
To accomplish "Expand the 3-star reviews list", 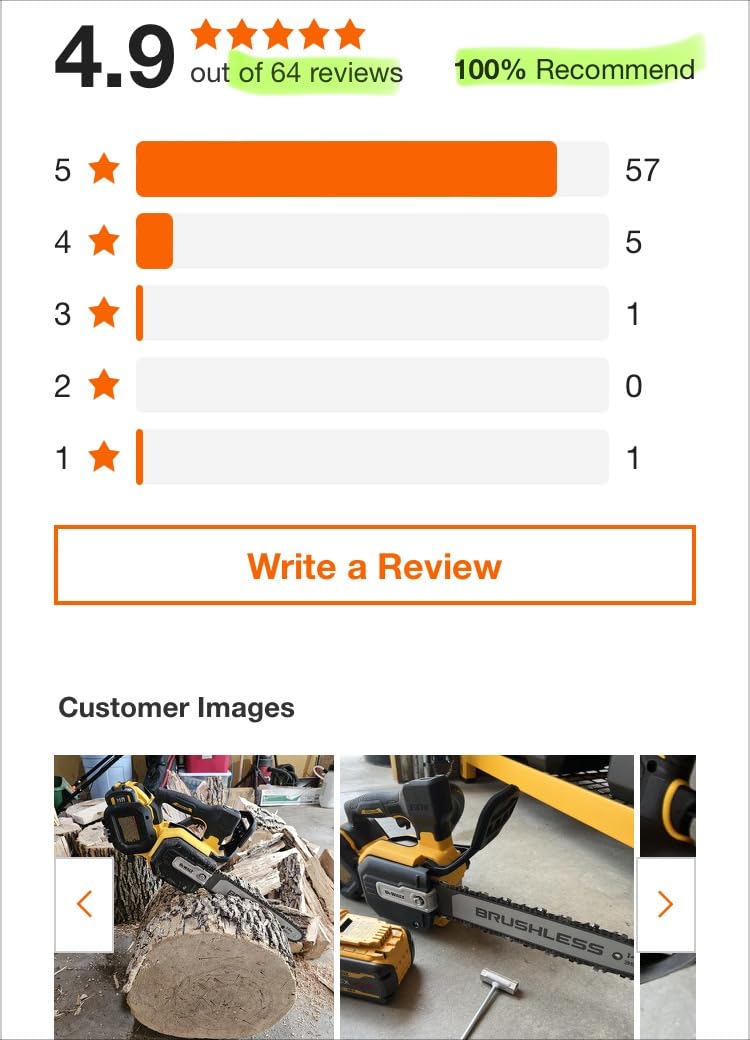I will pos(370,314).
